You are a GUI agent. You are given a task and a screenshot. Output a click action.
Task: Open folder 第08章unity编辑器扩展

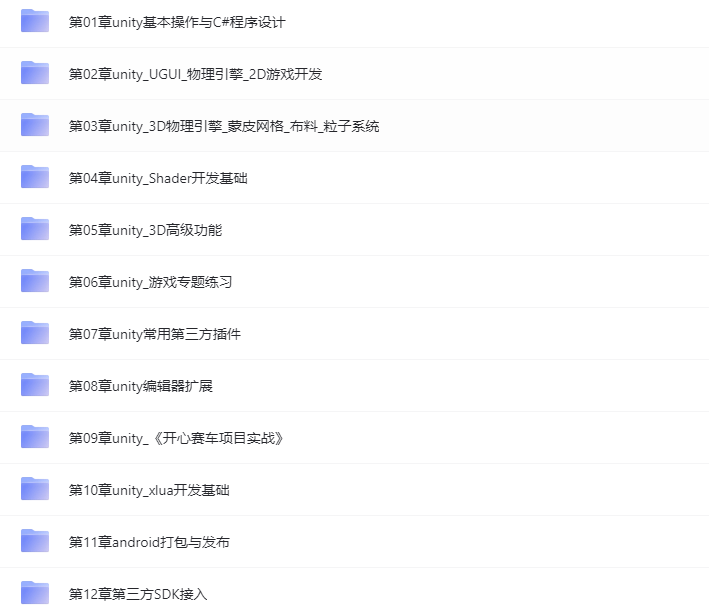pos(140,386)
